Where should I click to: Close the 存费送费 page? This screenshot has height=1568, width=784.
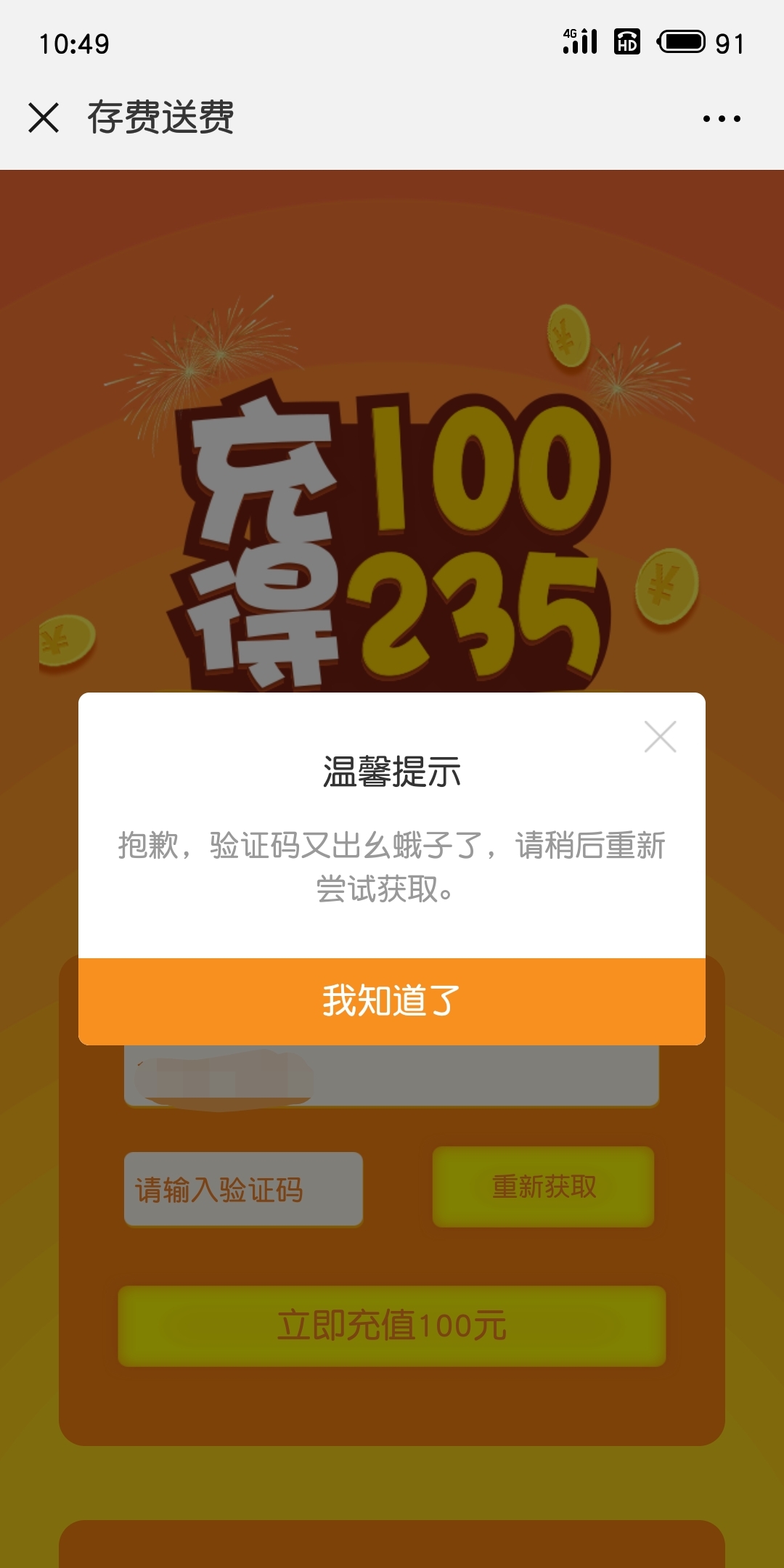44,118
